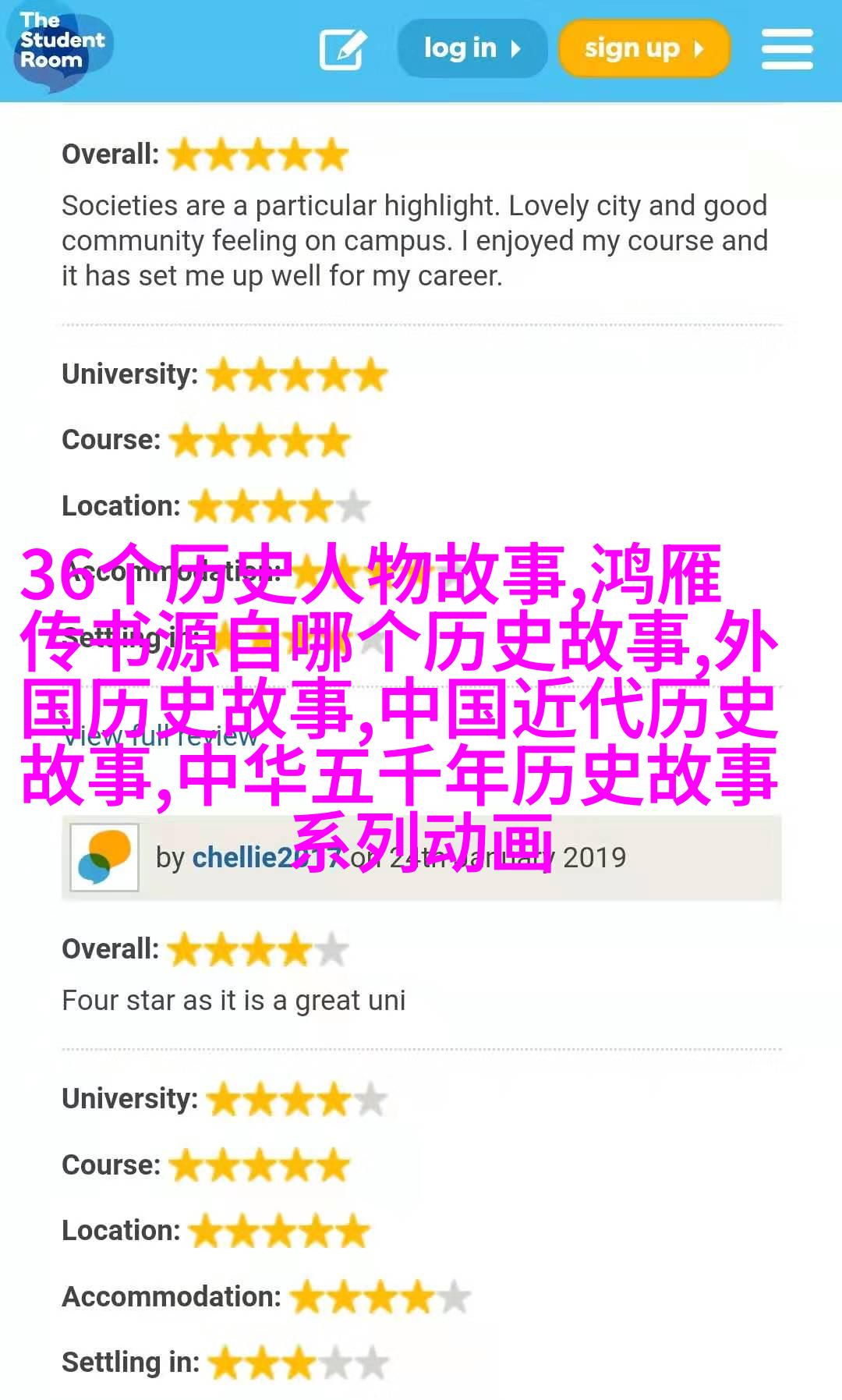842x1400 pixels.
Task: Open View full review link
Action: click(x=160, y=736)
